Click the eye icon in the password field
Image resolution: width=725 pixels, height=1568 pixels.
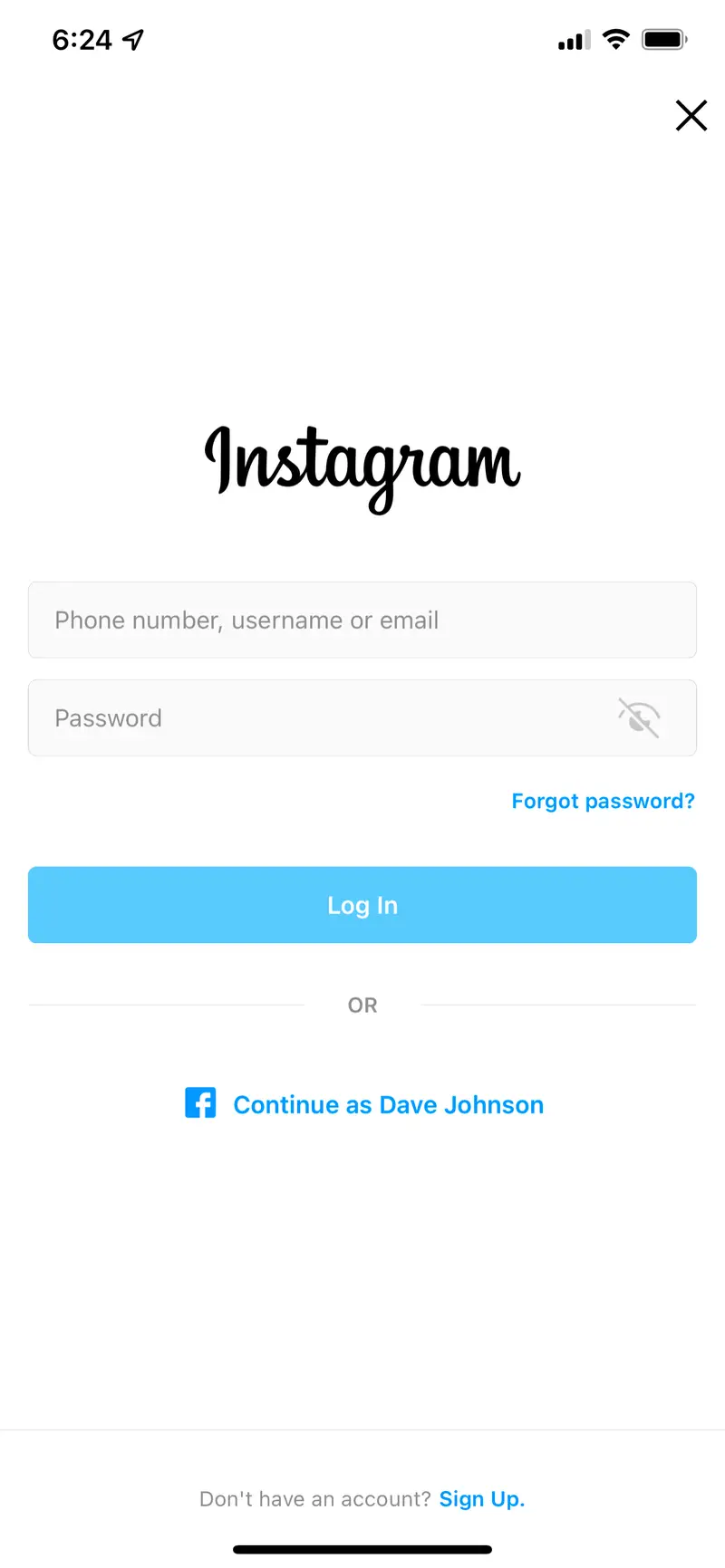point(640,717)
